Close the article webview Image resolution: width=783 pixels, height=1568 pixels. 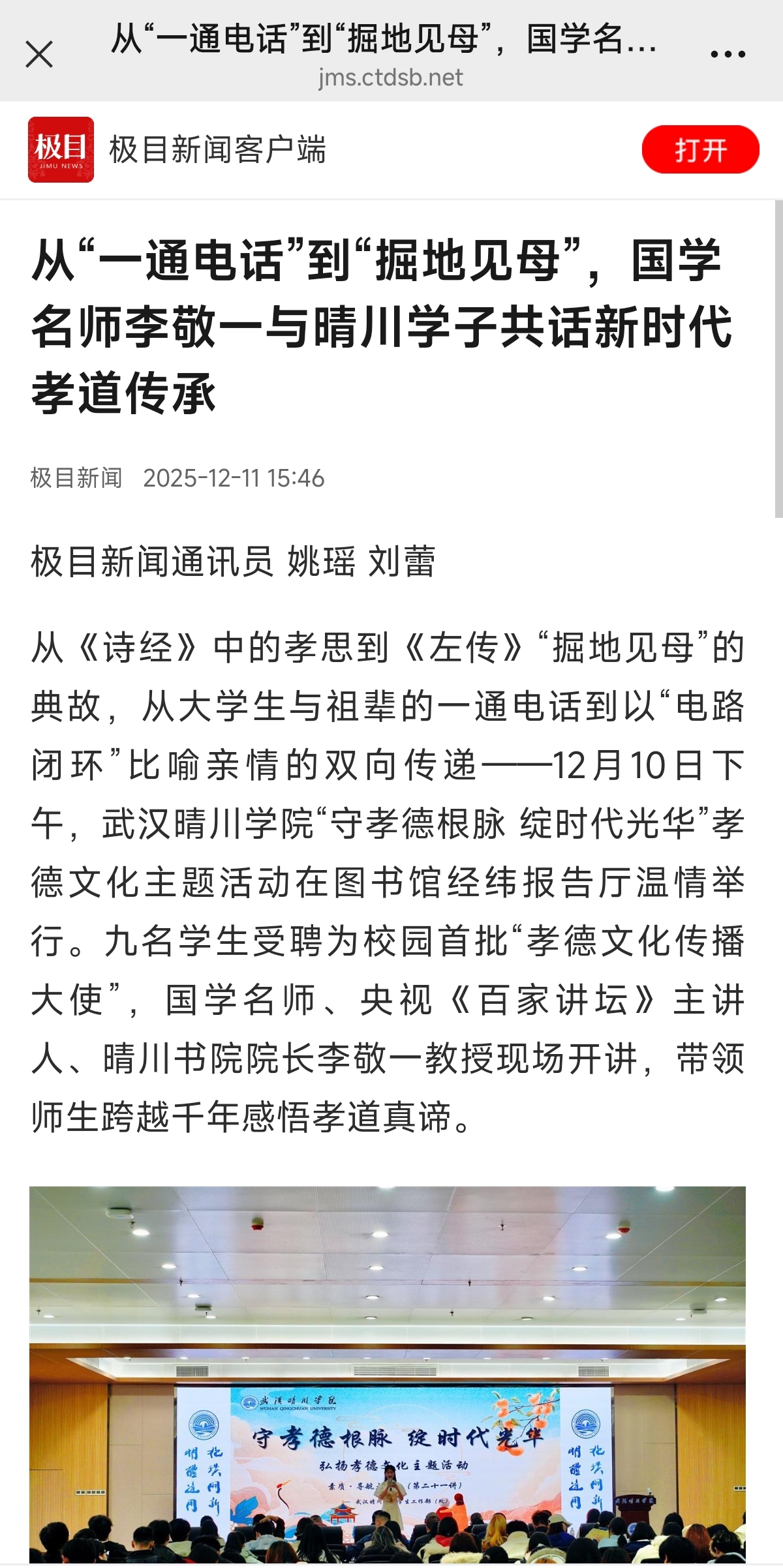click(39, 54)
